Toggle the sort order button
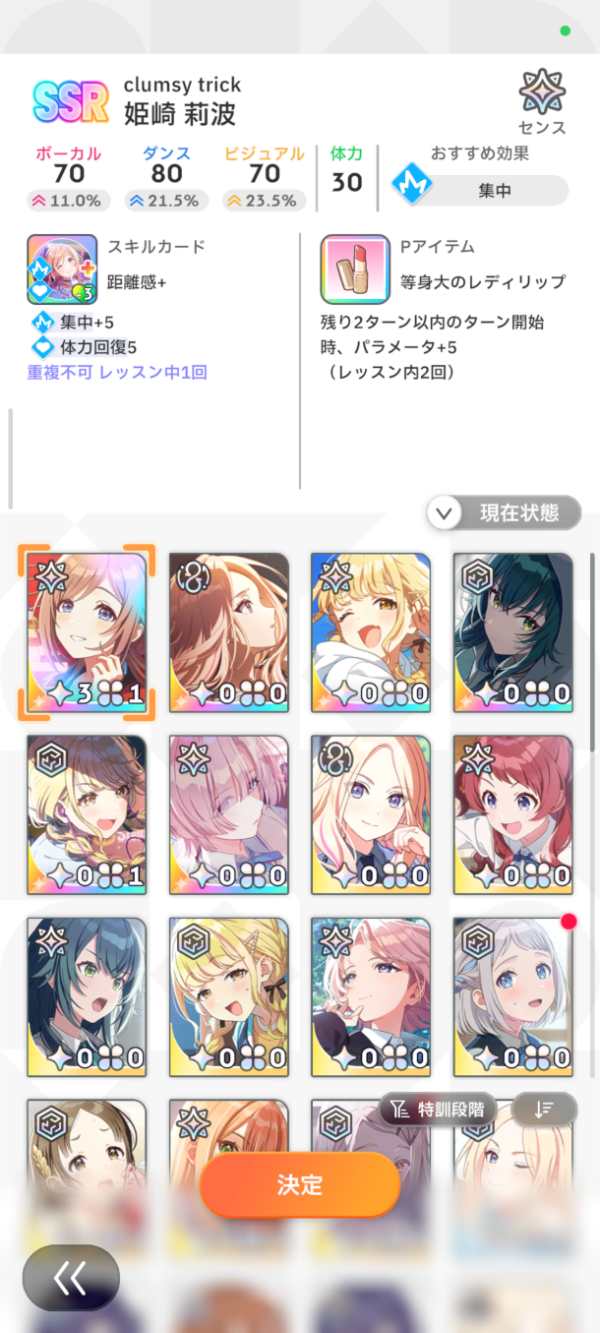The image size is (600, 1333). coord(544,1108)
